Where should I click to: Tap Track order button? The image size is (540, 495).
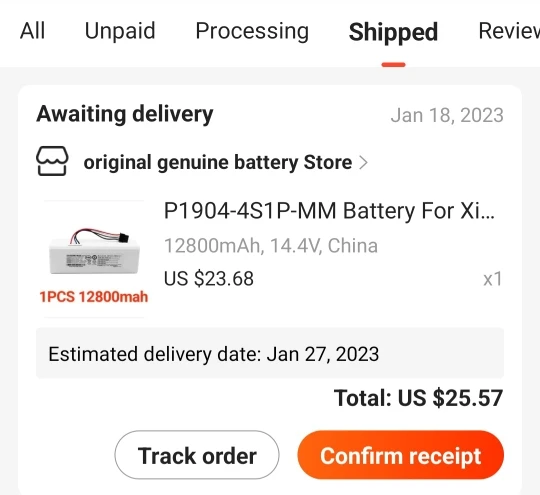coord(197,455)
